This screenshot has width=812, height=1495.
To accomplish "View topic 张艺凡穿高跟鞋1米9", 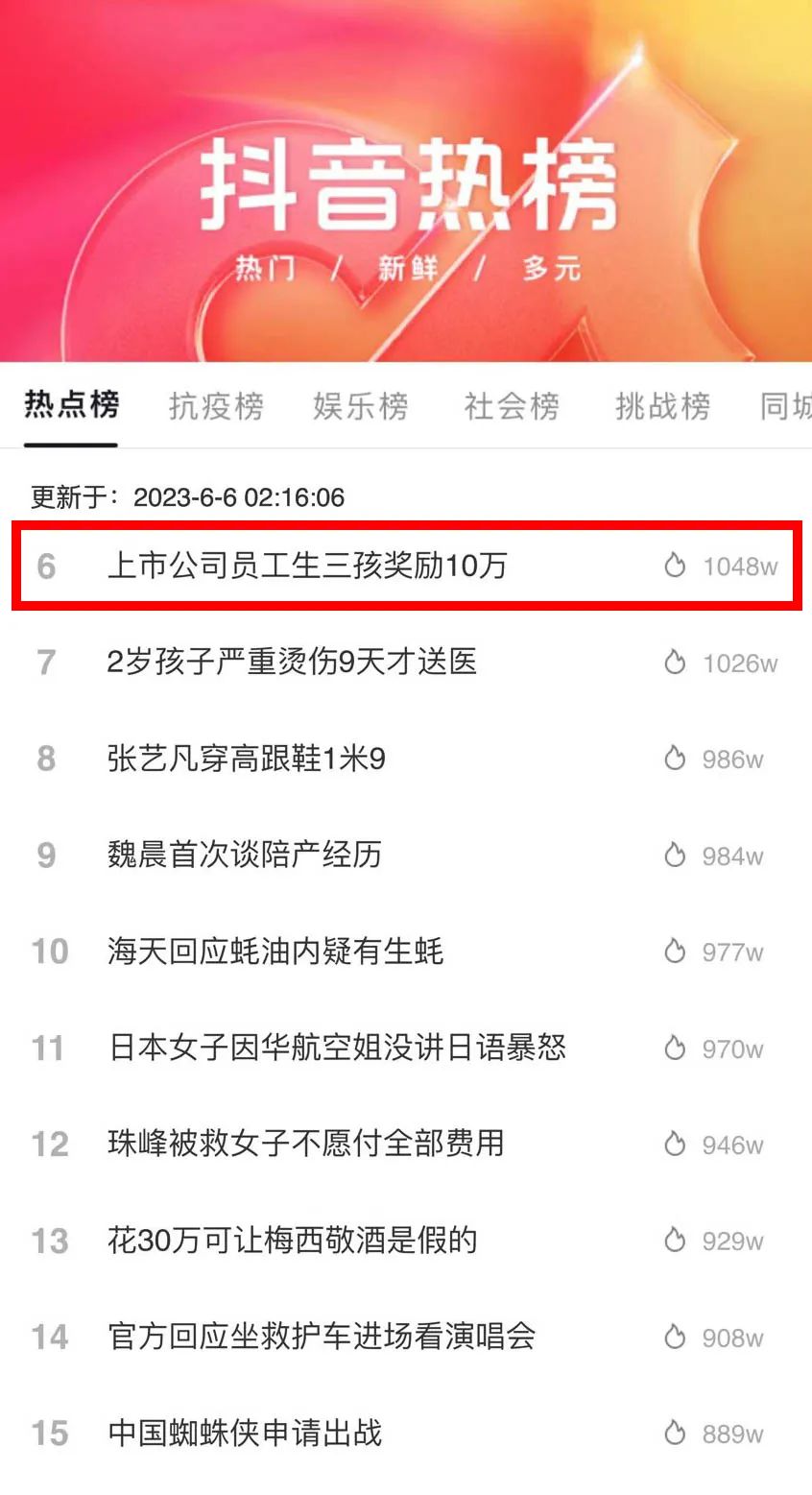I will [x=247, y=759].
